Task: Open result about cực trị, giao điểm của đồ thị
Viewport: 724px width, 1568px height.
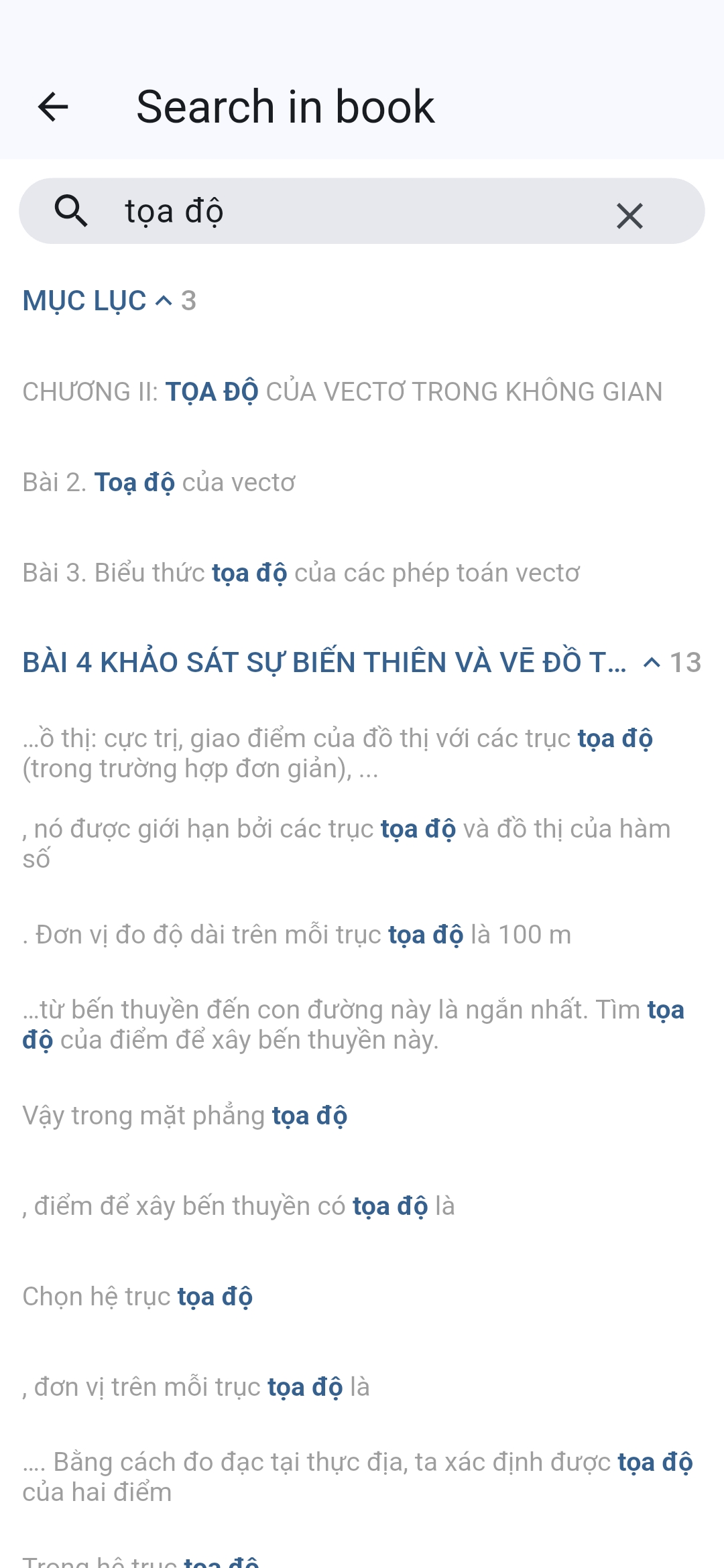Action: 338,753
